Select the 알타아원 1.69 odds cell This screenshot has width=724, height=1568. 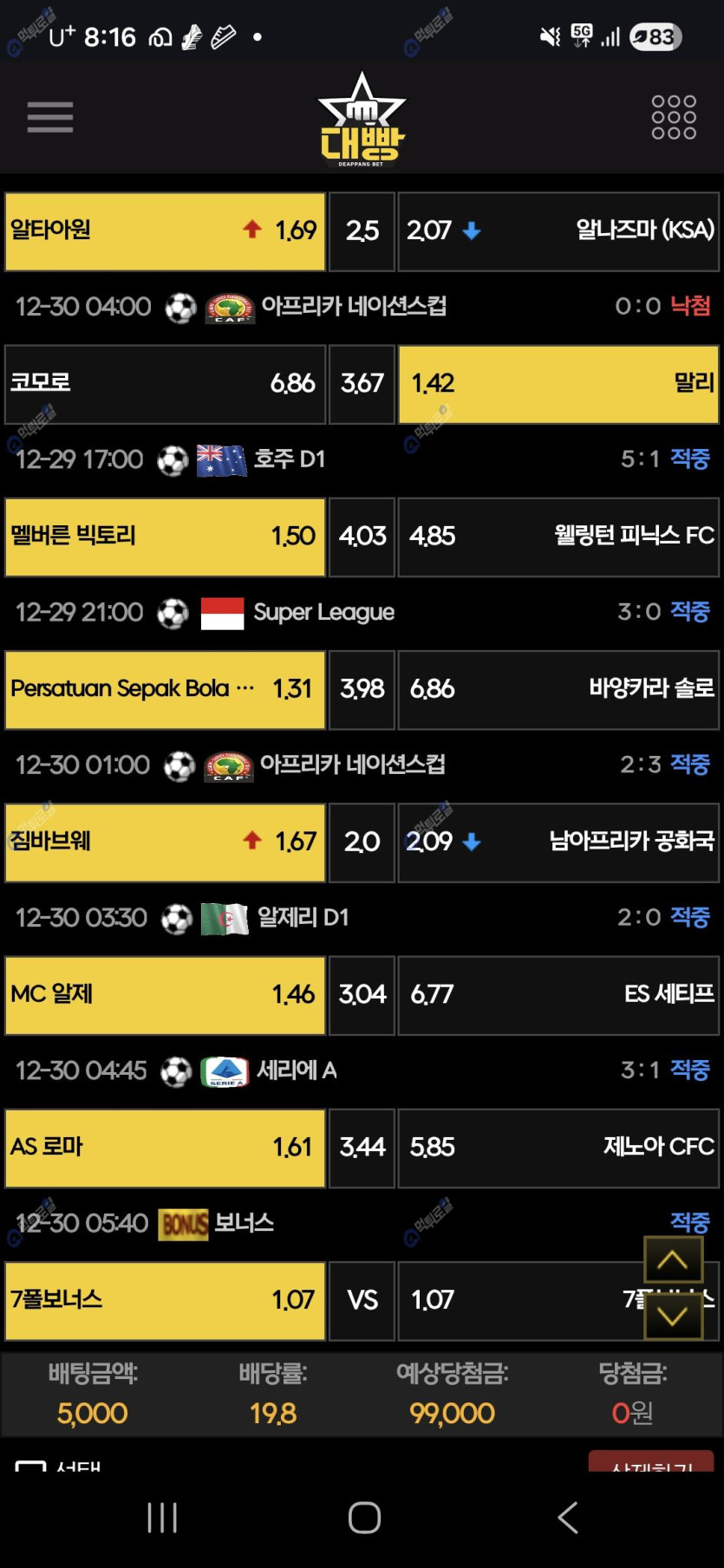click(165, 231)
